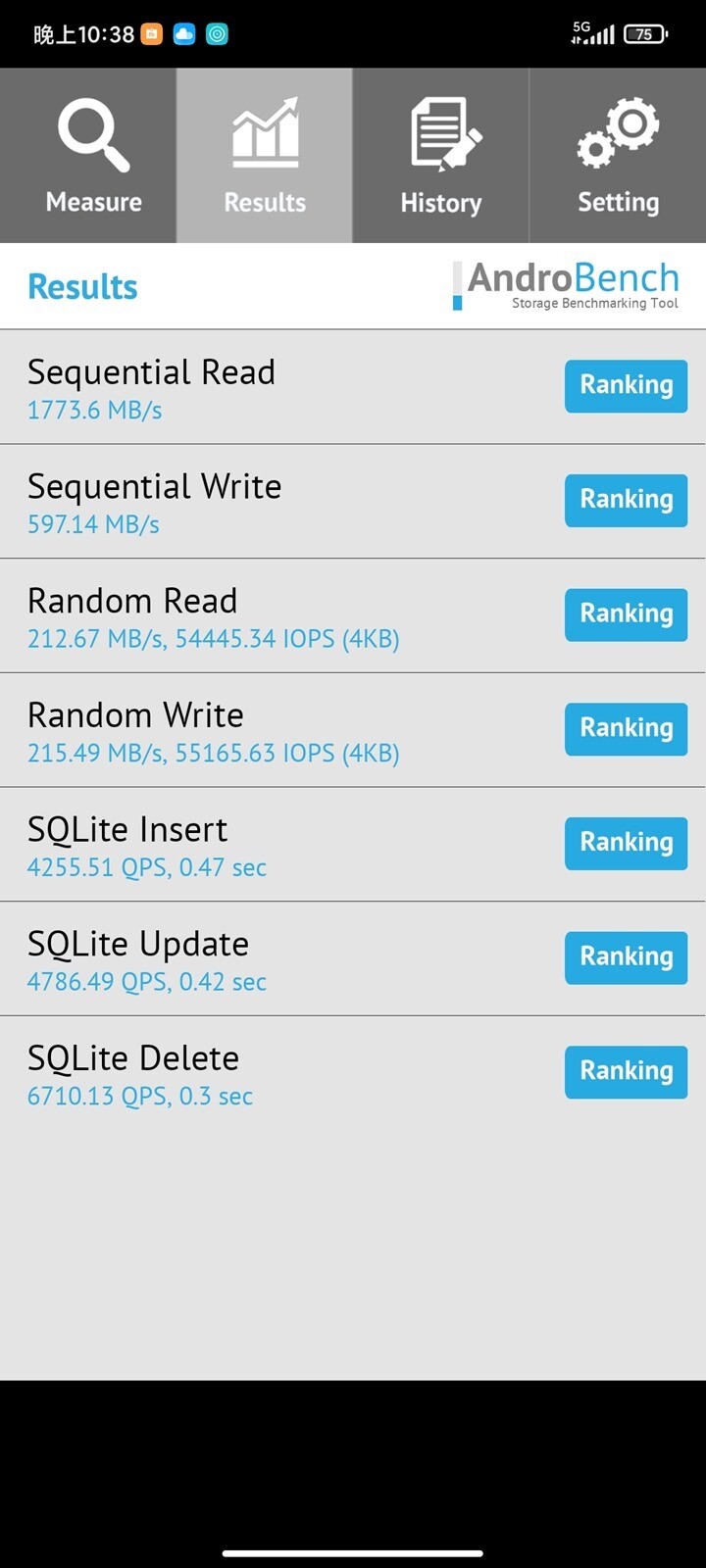Show Random Read ranking
The width and height of the screenshot is (706, 1568).
pyautogui.click(x=626, y=614)
